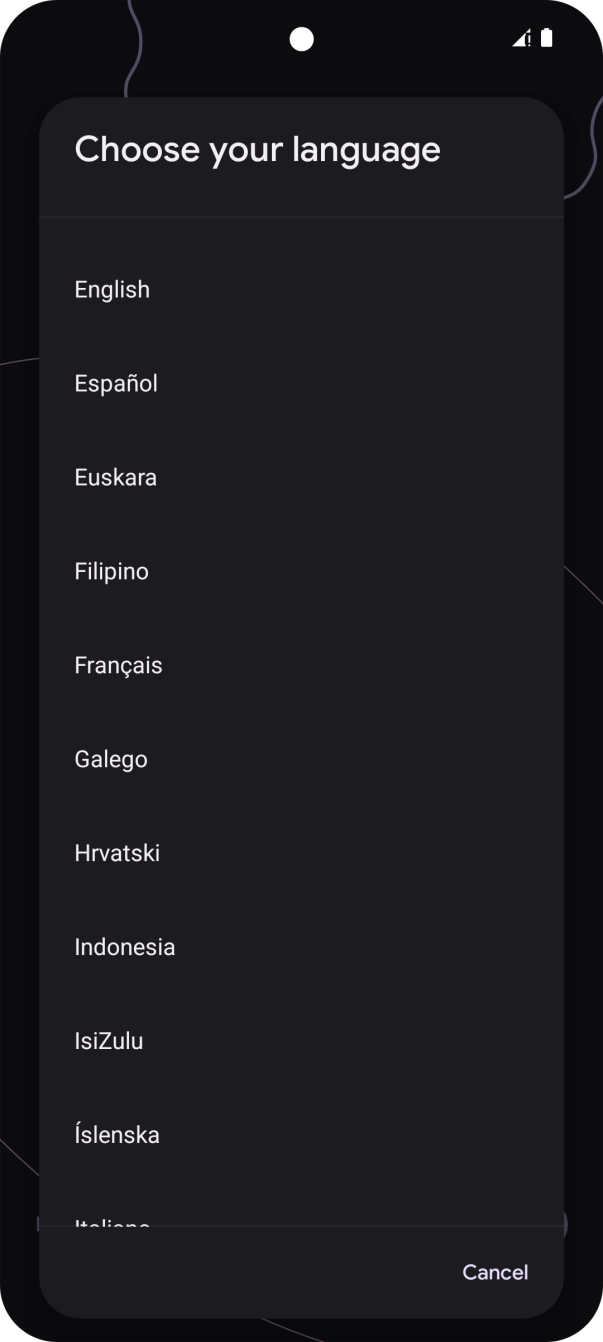Image resolution: width=603 pixels, height=1342 pixels.
Task: Pick IsiZulu as your language
Action: pyautogui.click(x=109, y=1042)
